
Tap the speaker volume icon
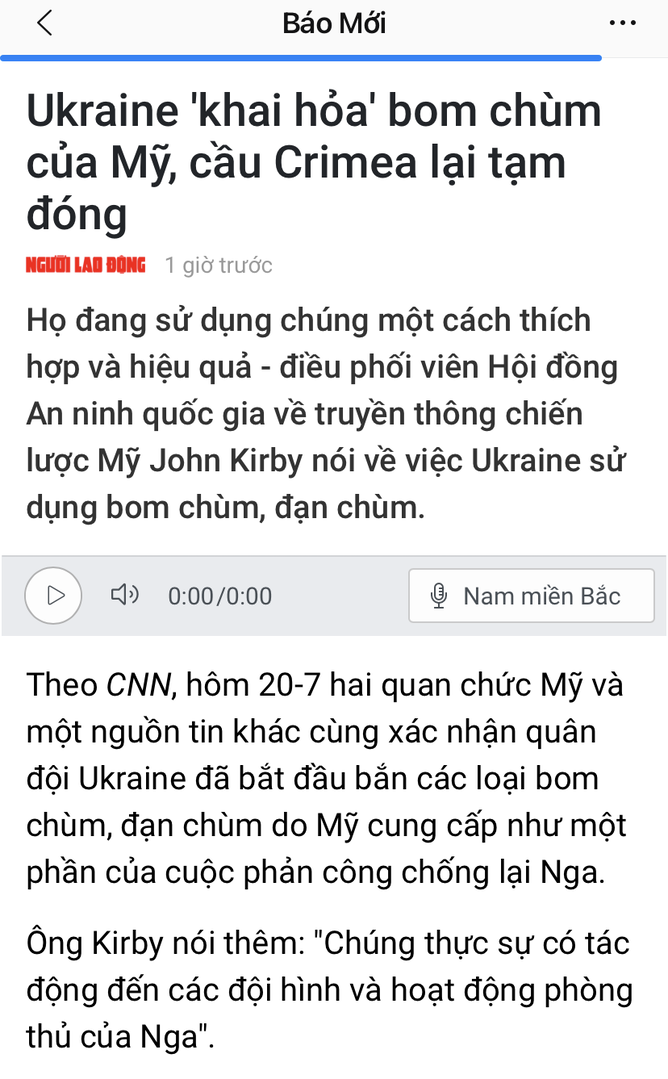click(125, 596)
